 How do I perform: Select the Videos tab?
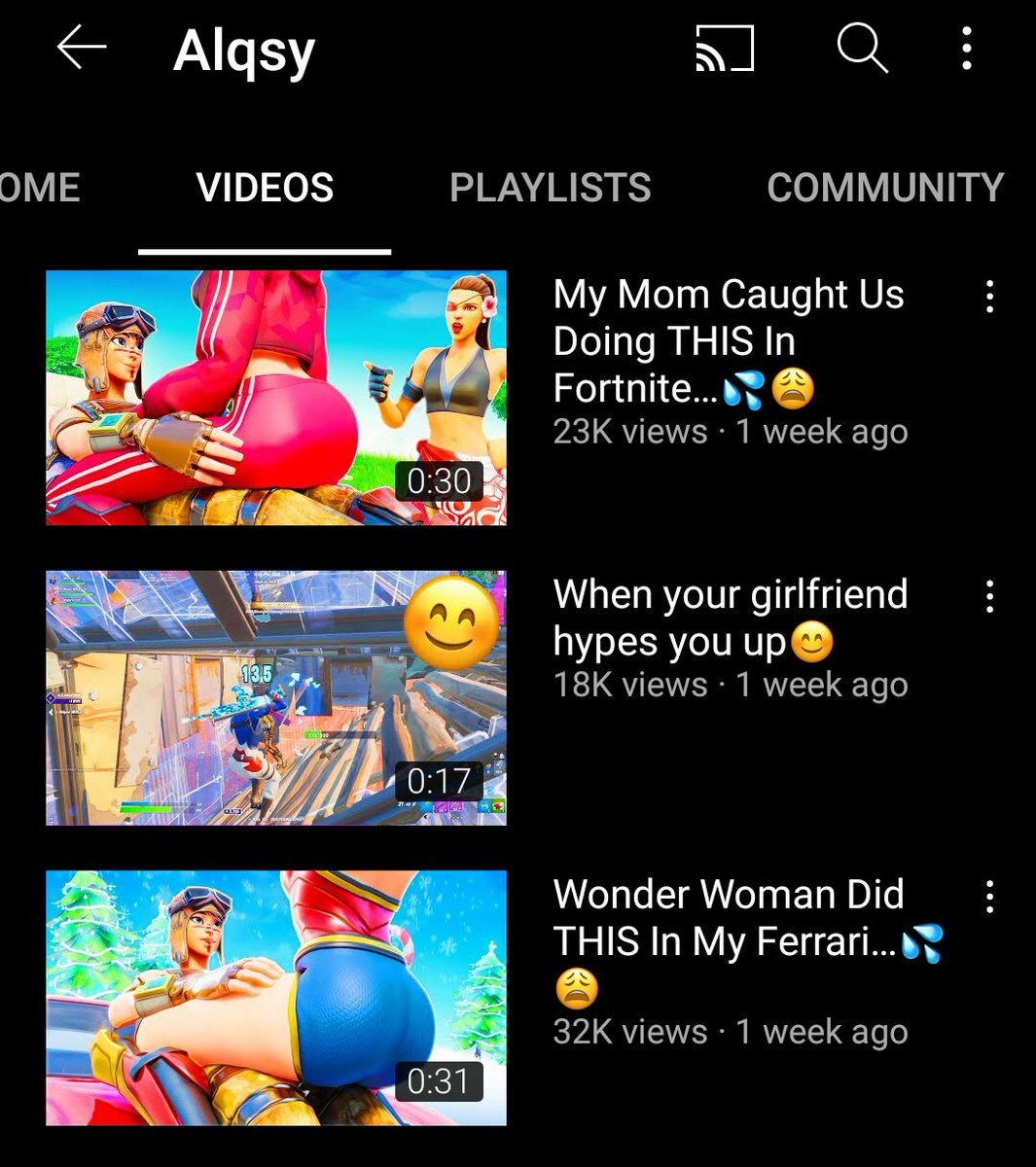pyautogui.click(x=265, y=188)
